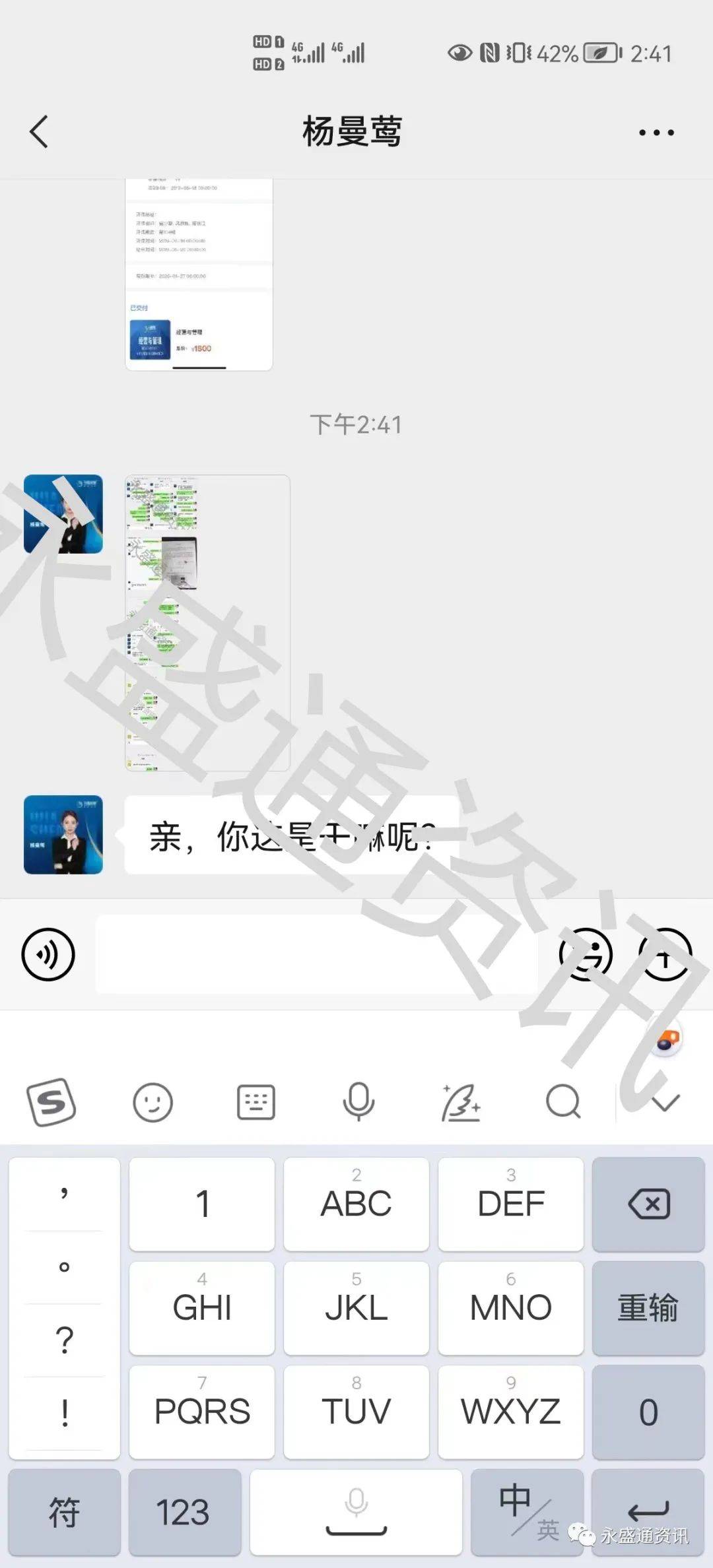Open the keyboard smiley emoji picker
713x1568 pixels.
[x=153, y=1102]
